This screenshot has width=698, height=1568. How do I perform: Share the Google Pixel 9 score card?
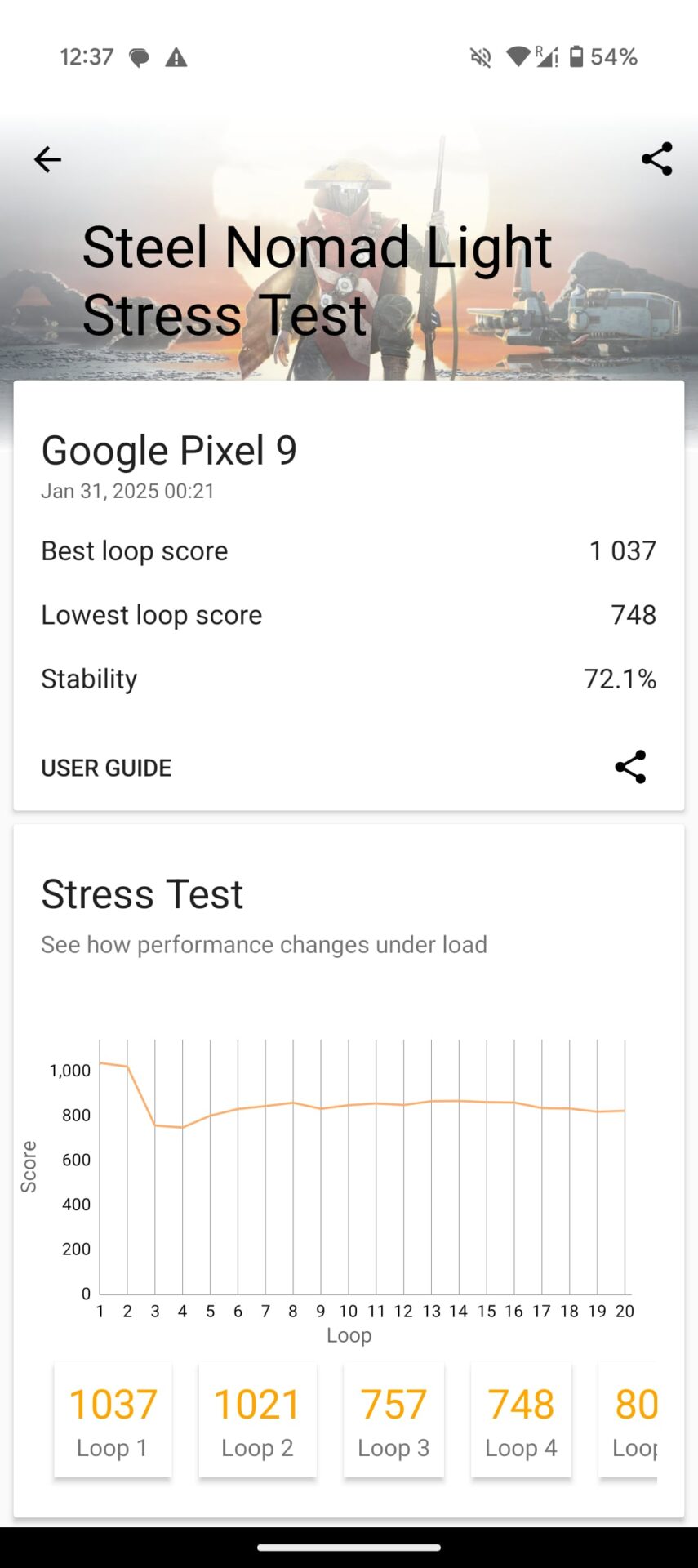click(x=630, y=767)
